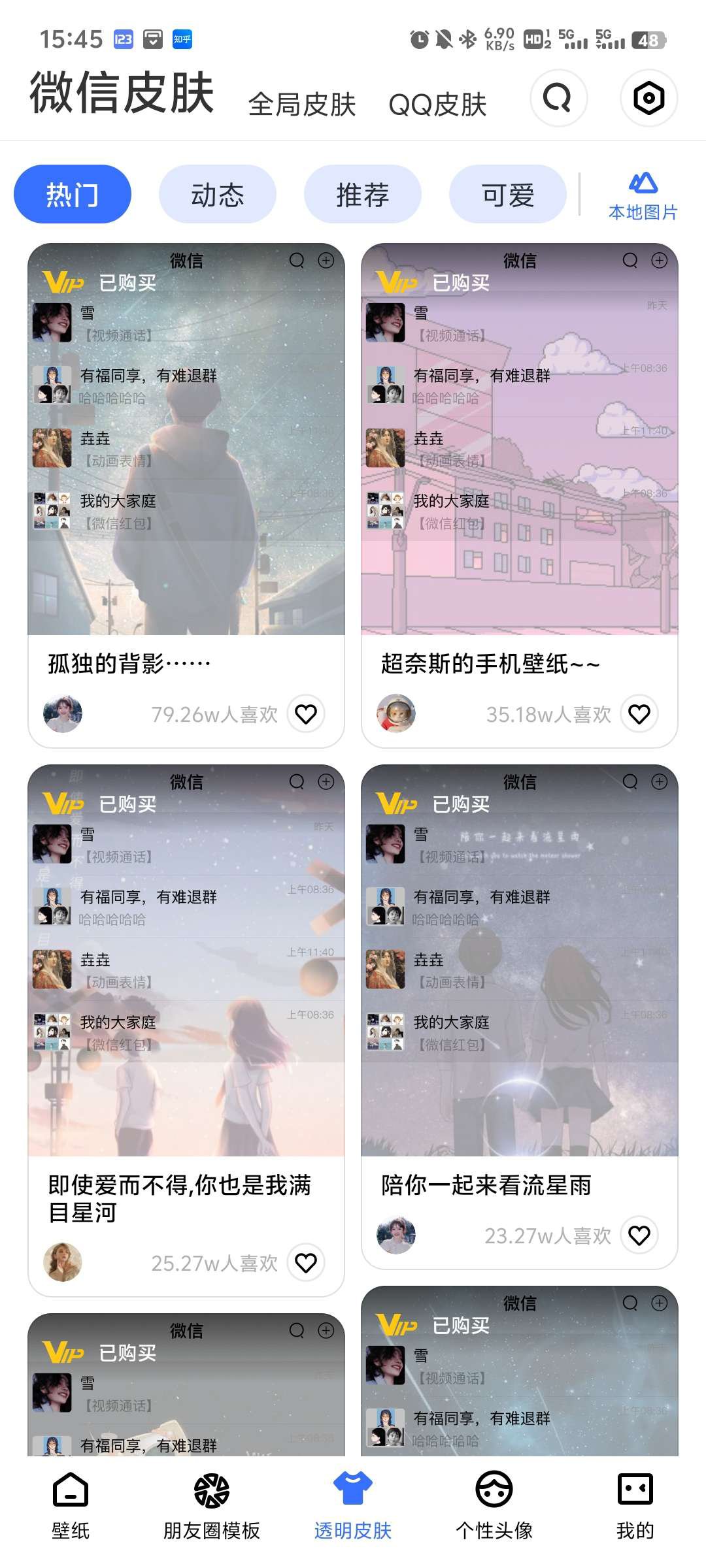Screen dimensions: 706x1568
Task: Switch to the QQ皮肤 tab
Action: 437,105
